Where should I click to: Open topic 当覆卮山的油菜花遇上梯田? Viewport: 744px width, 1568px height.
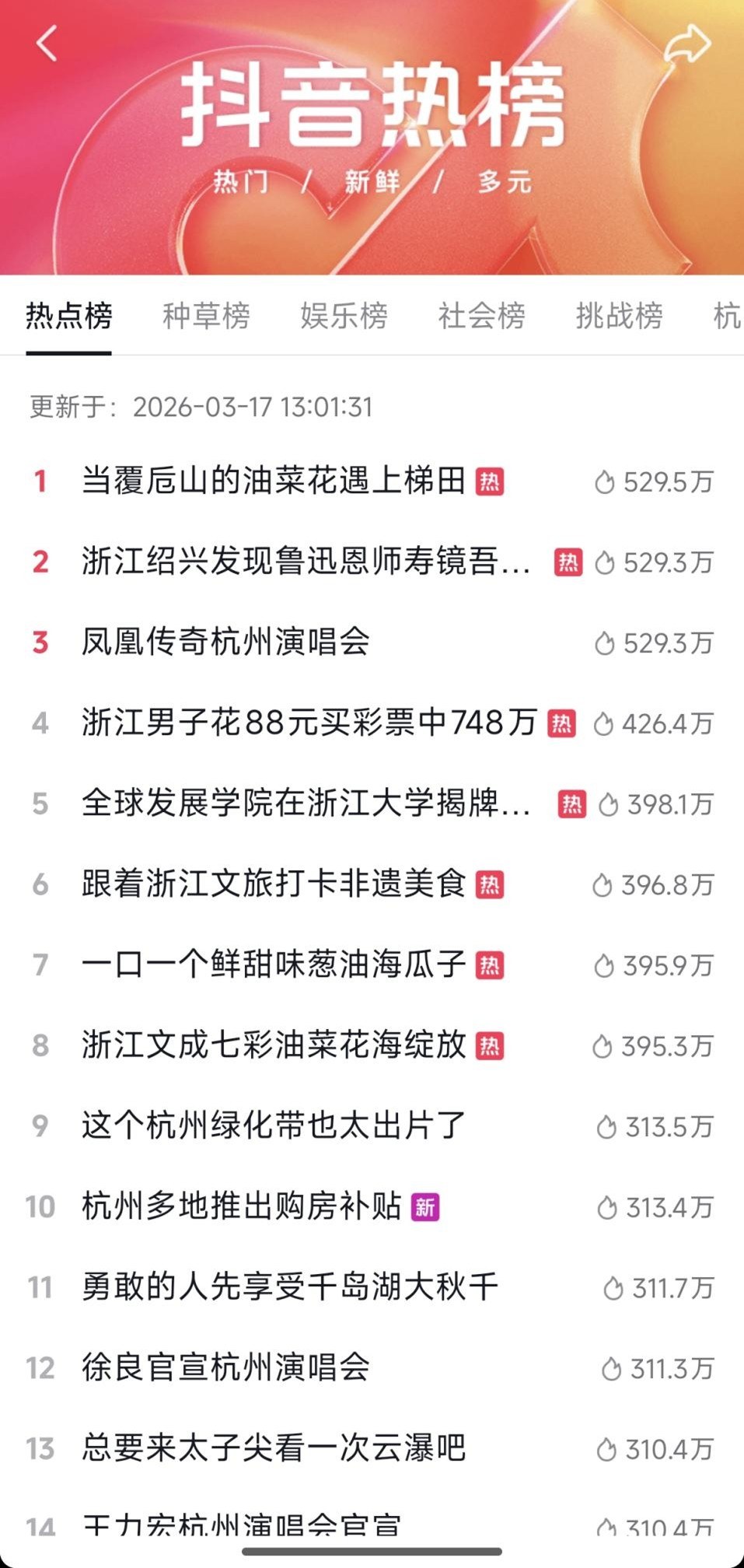274,481
